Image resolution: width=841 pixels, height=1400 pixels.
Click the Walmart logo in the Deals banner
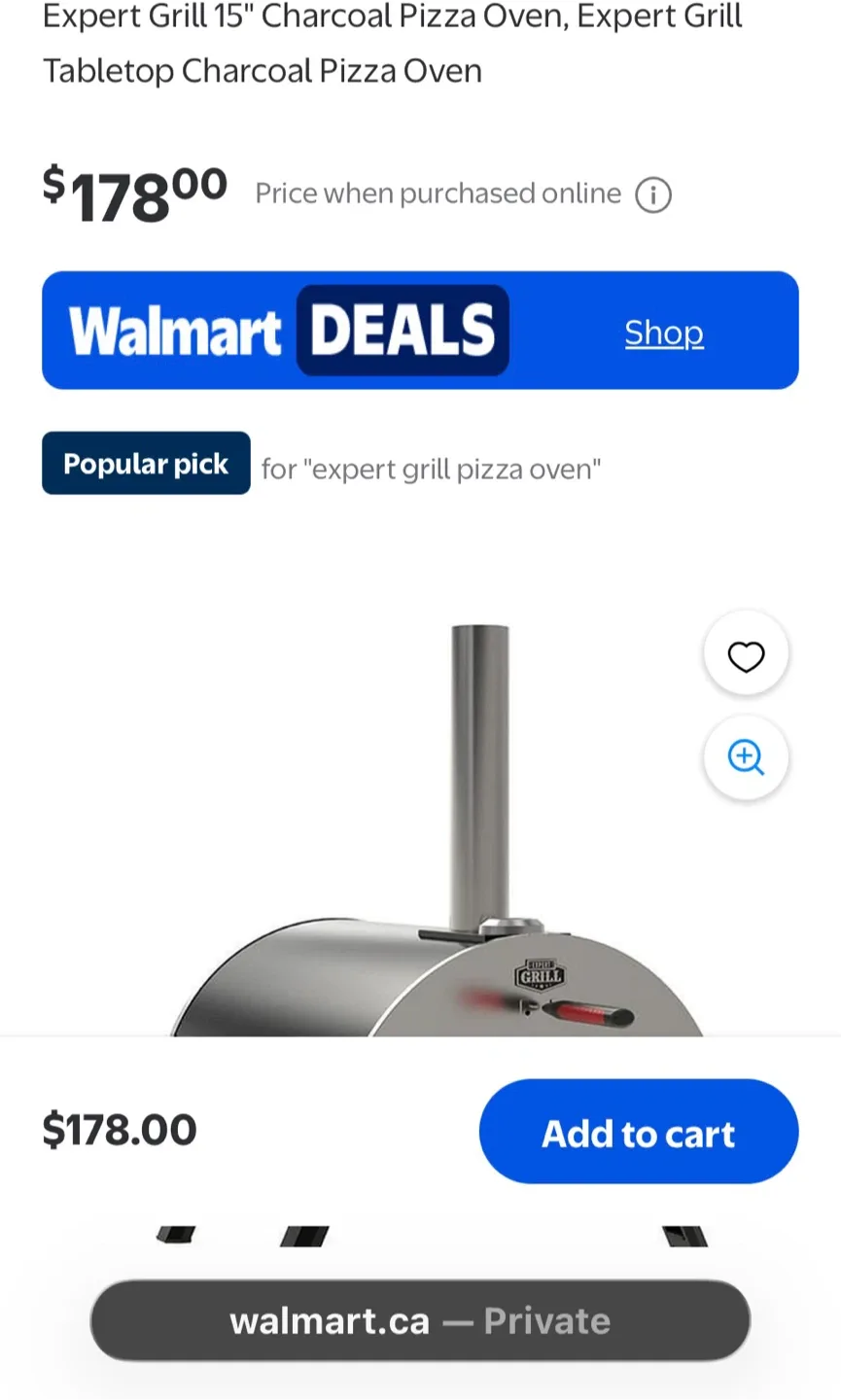[175, 331]
